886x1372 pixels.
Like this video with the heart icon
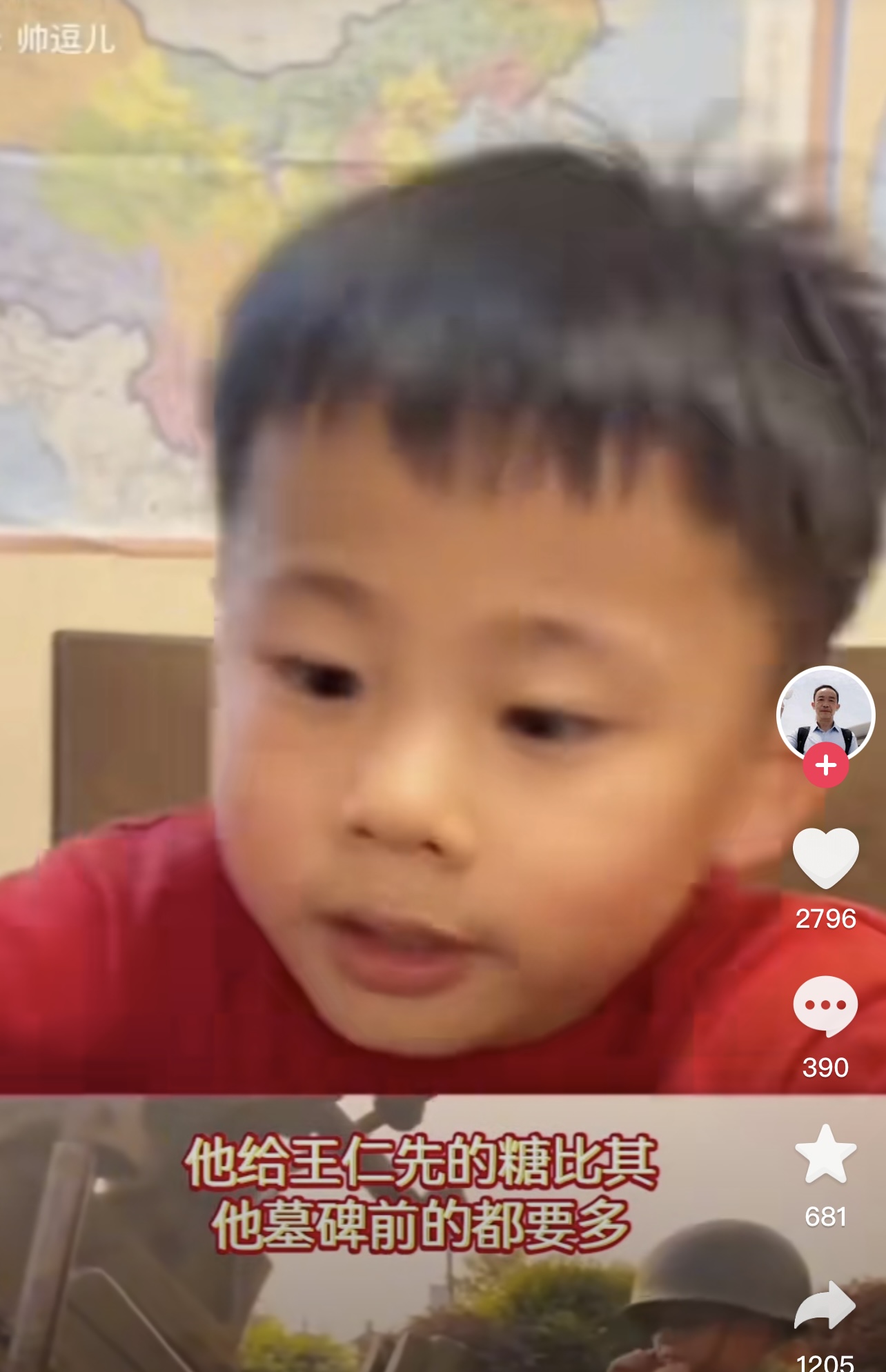tap(825, 857)
